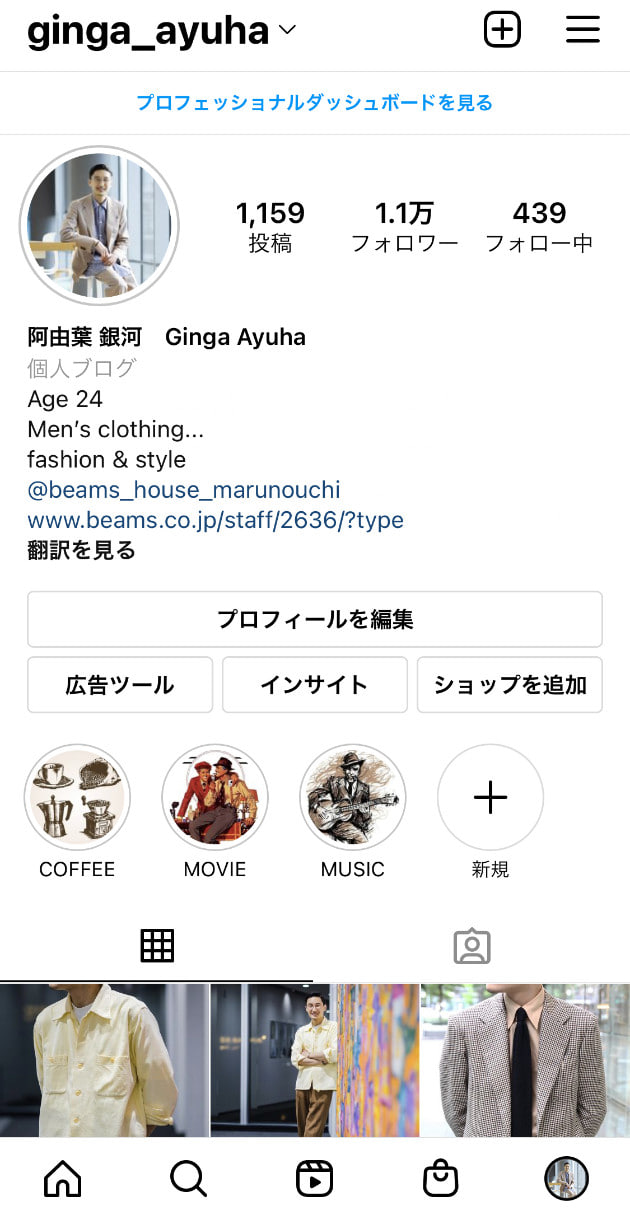Open the MUSIC story highlight
Screen dimensions: 630x1220
coord(352,797)
